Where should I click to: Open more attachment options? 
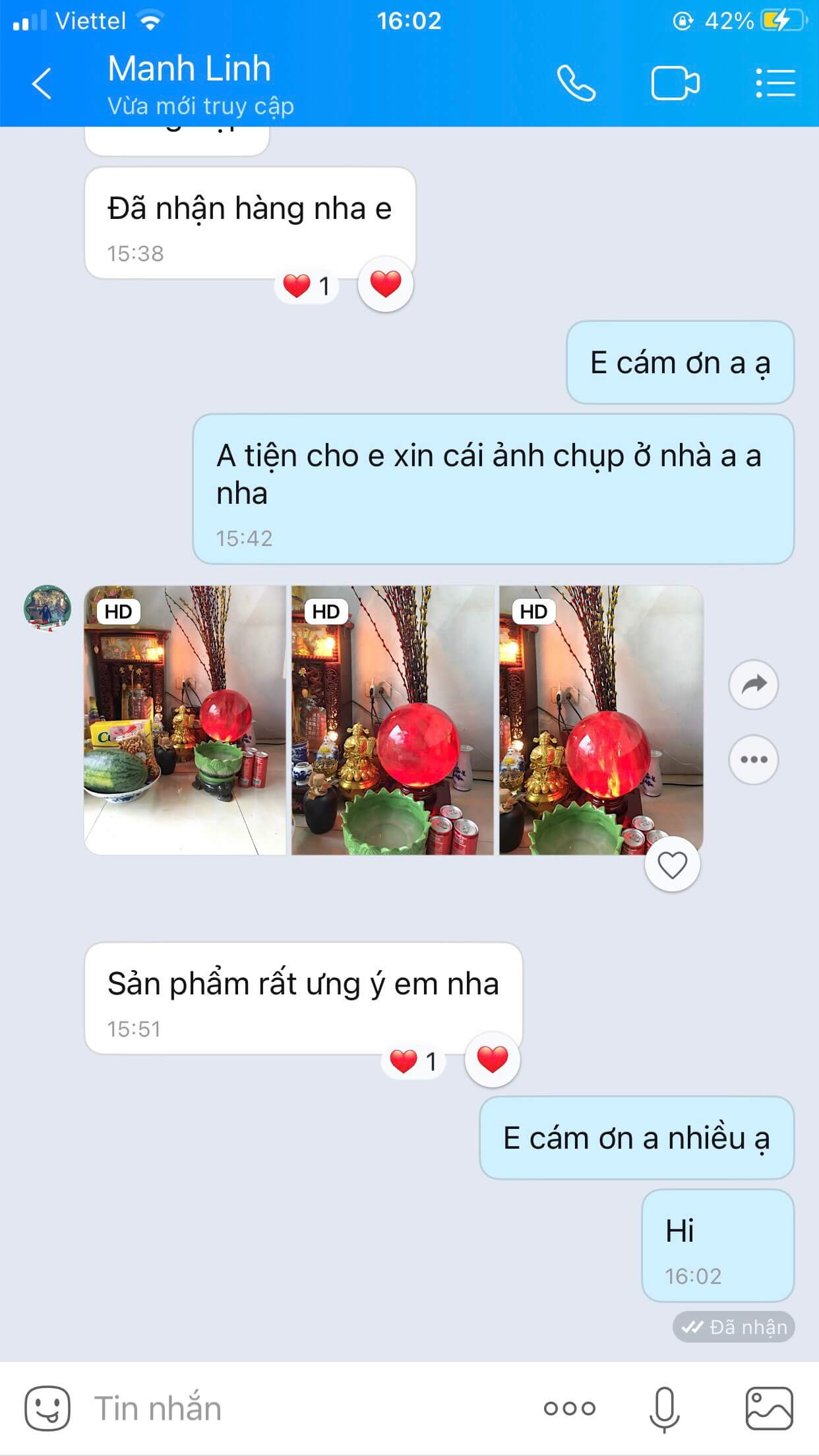(x=570, y=1408)
